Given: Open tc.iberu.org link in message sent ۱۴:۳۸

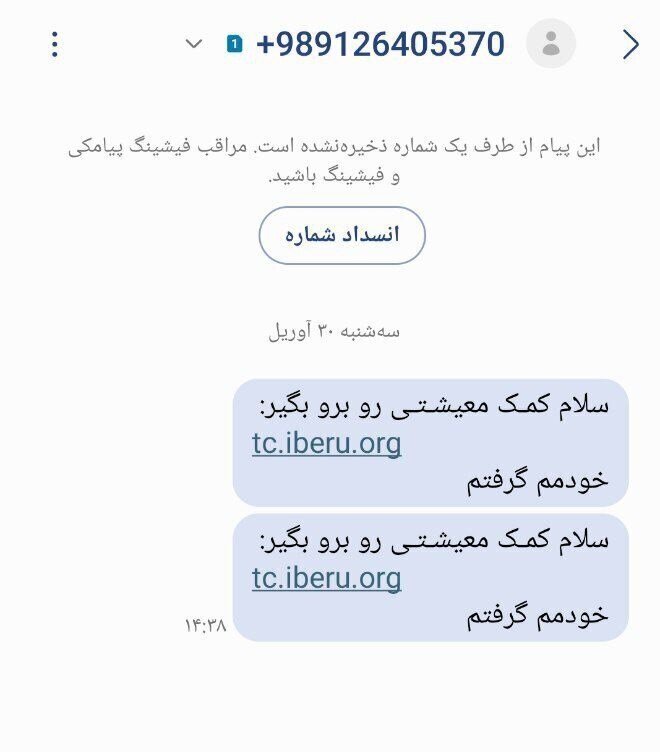Looking at the screenshot, I should coord(327,578).
